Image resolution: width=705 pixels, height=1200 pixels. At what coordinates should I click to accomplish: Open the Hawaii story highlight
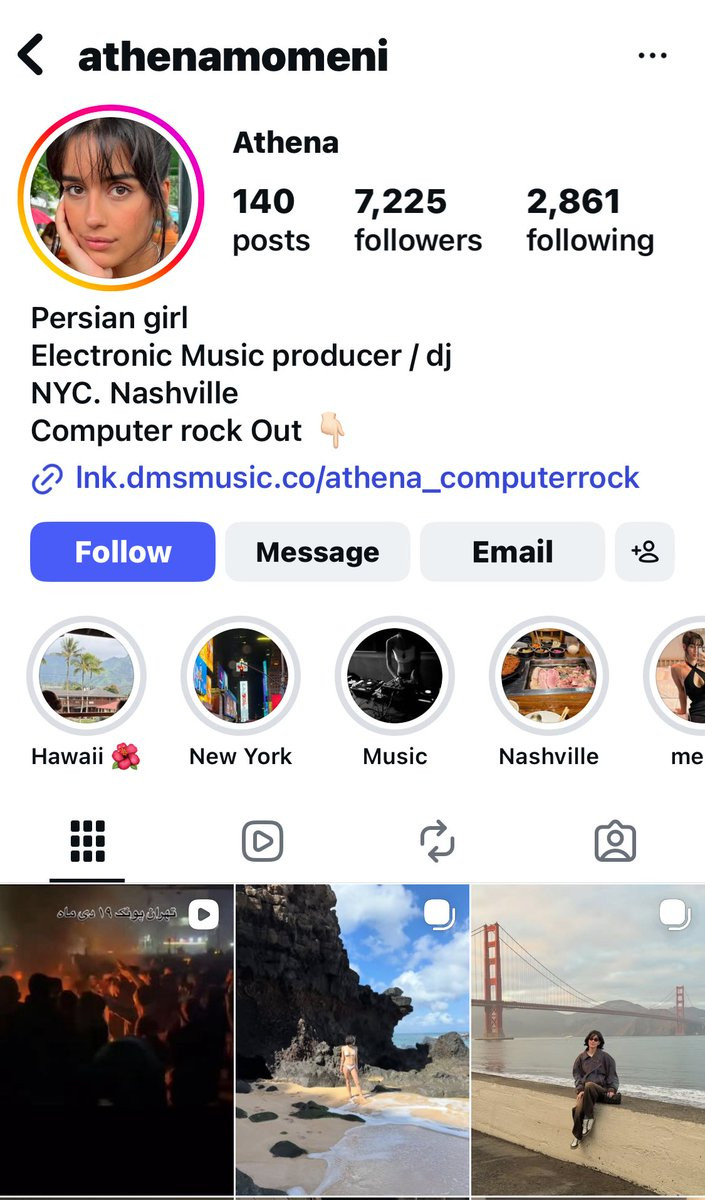pos(86,675)
